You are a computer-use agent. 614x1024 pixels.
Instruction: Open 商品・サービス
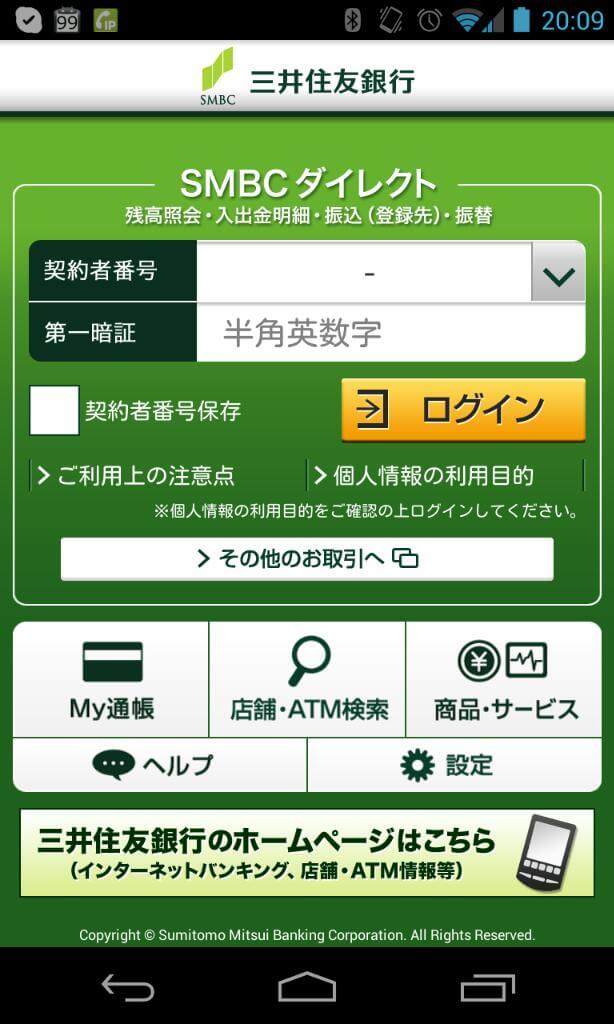point(504,680)
